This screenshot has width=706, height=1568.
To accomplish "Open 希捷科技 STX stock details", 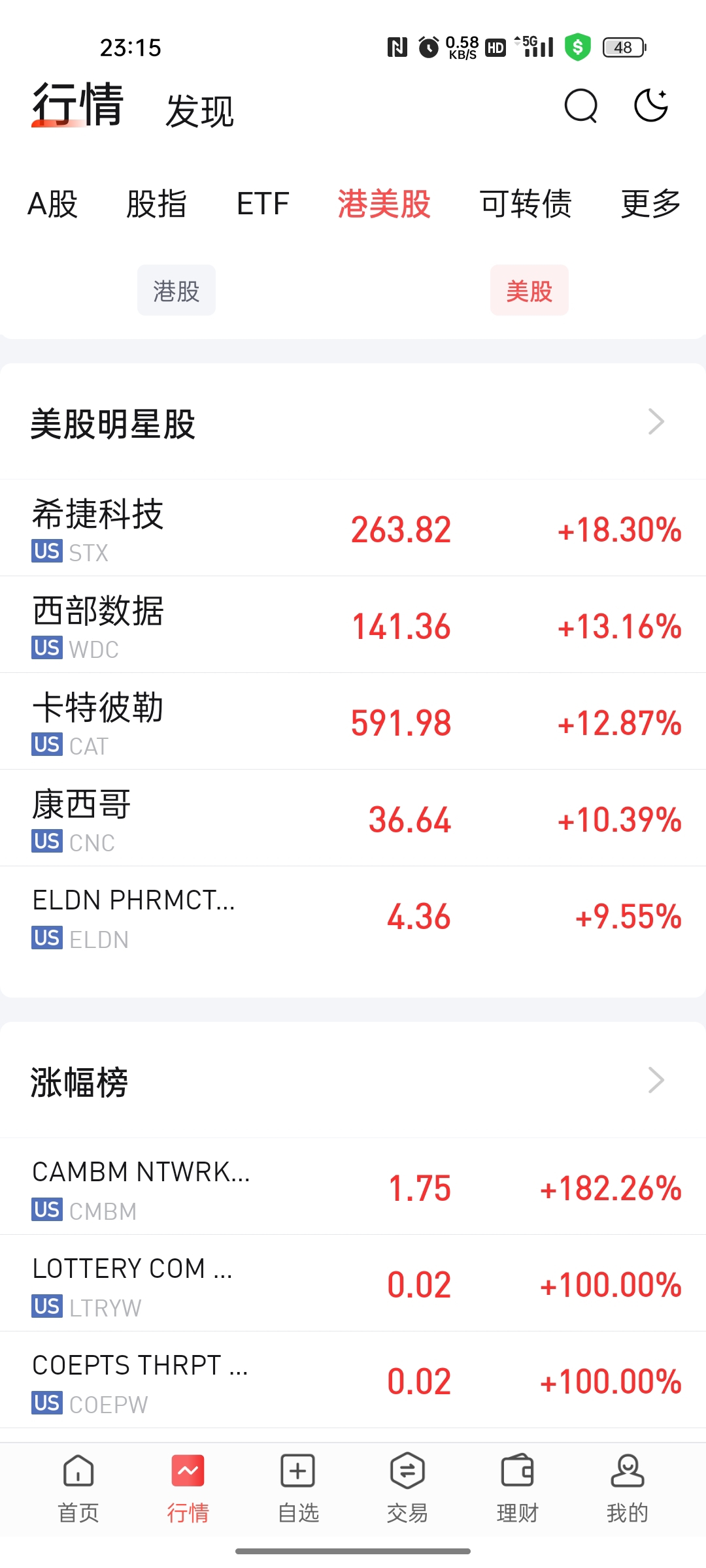I will [x=353, y=528].
